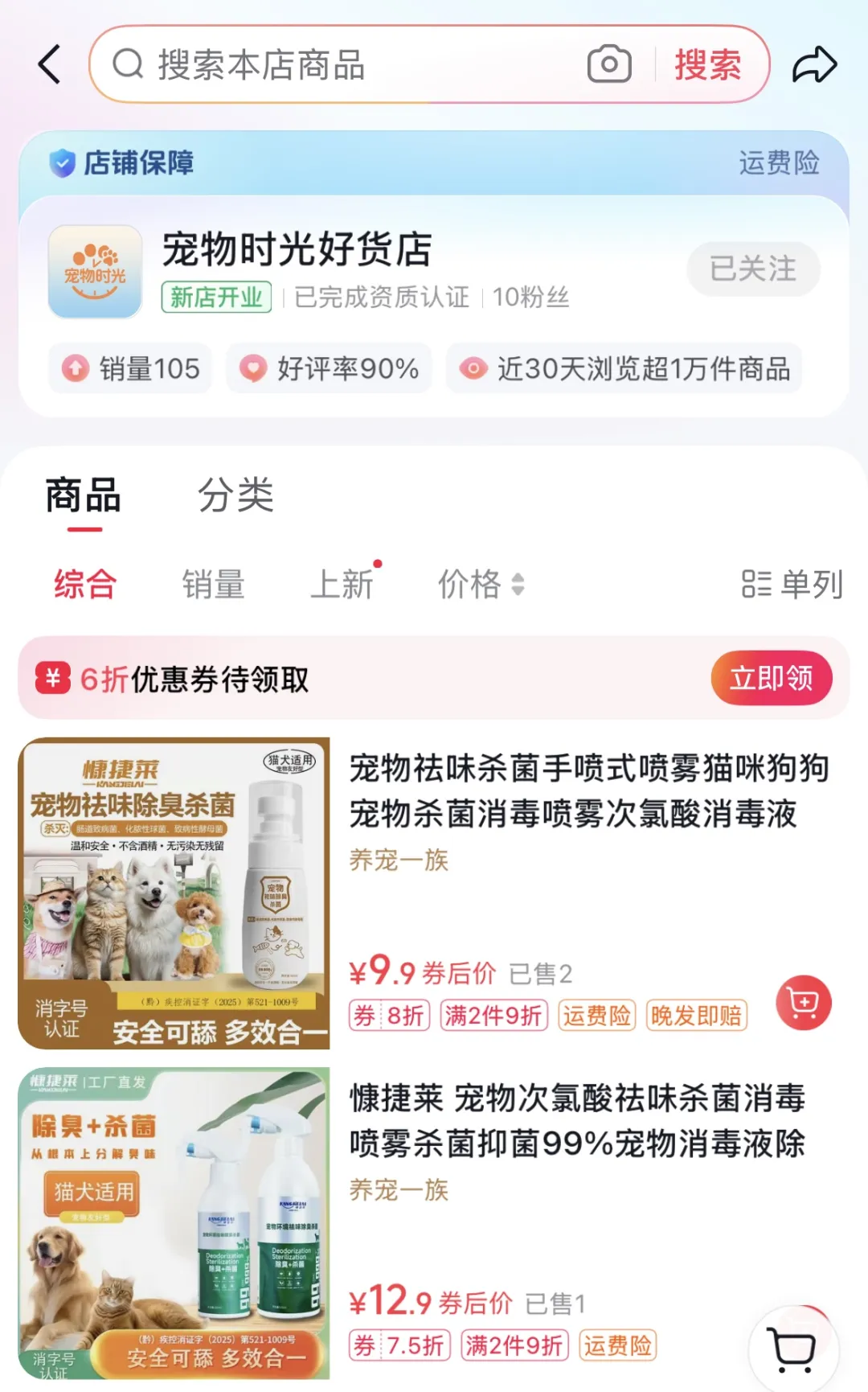
Task: Open the store avatar 宠物时光
Action: [x=94, y=268]
